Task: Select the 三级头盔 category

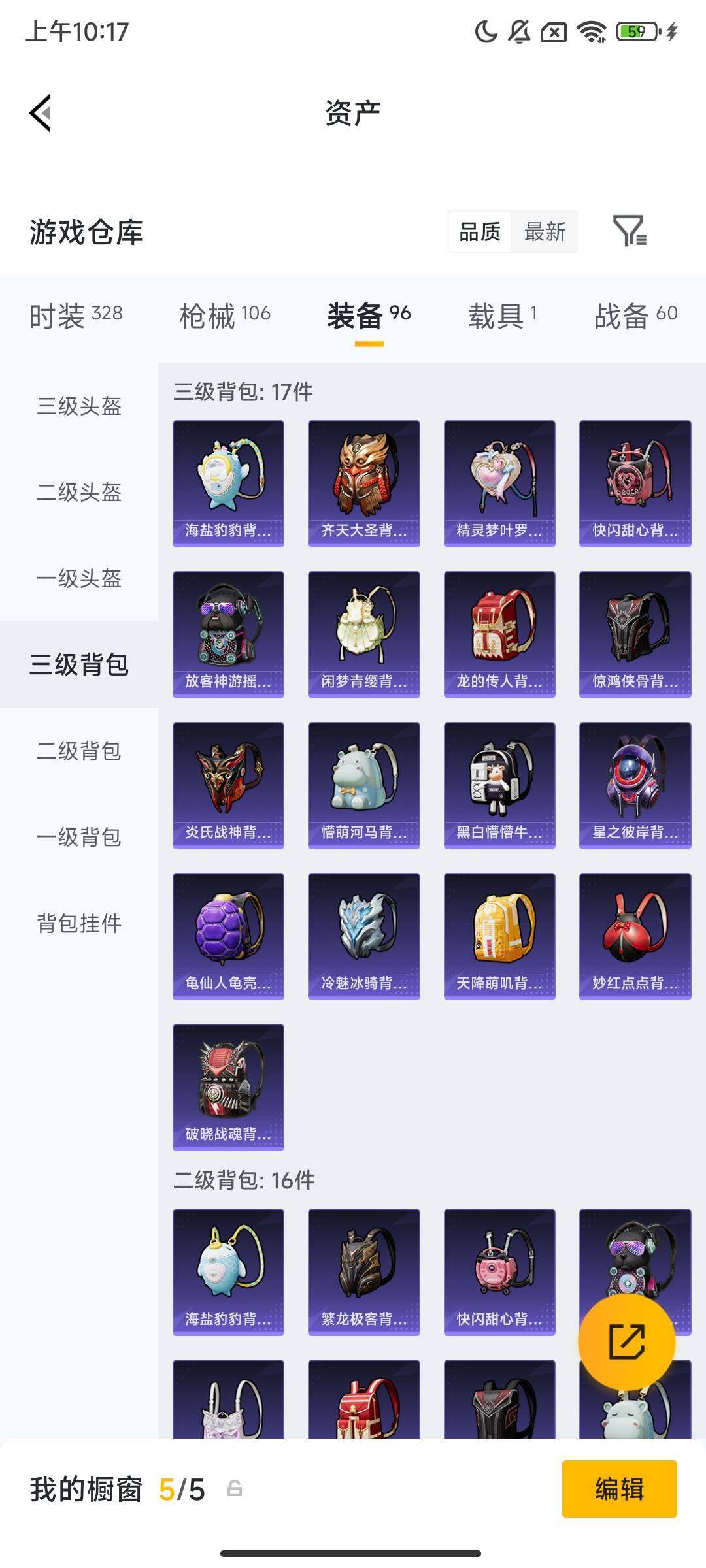Action: [x=78, y=407]
